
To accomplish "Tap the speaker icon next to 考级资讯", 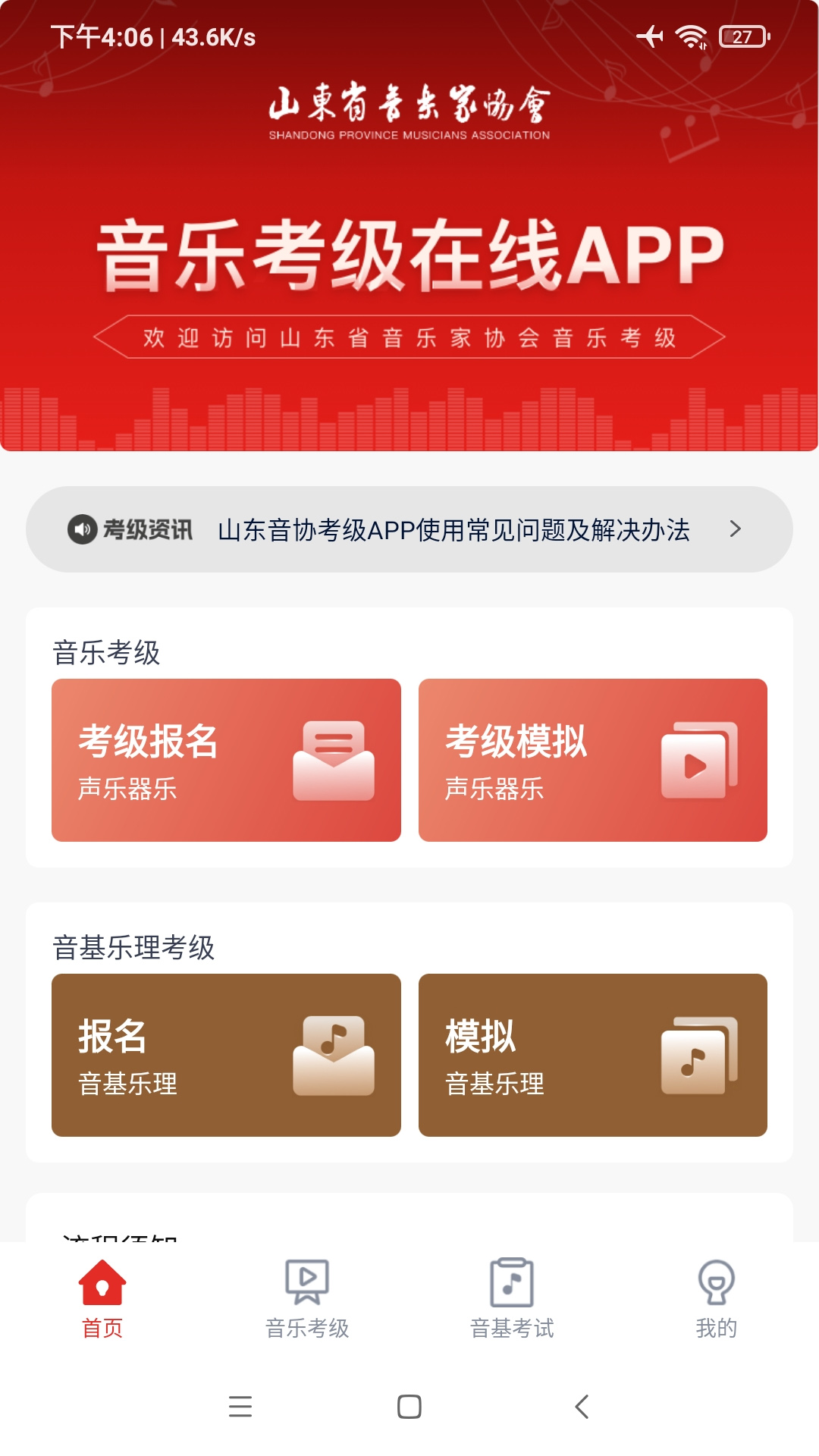I will [82, 530].
